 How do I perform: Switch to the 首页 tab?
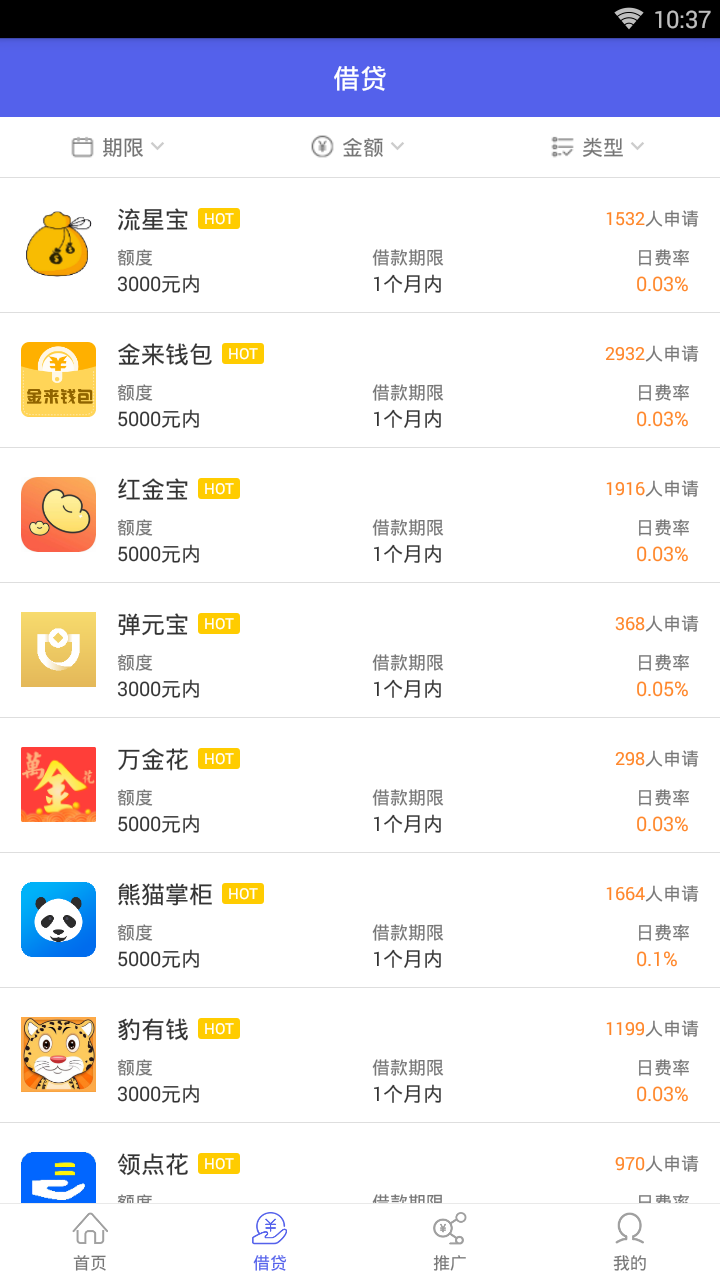(90, 1242)
